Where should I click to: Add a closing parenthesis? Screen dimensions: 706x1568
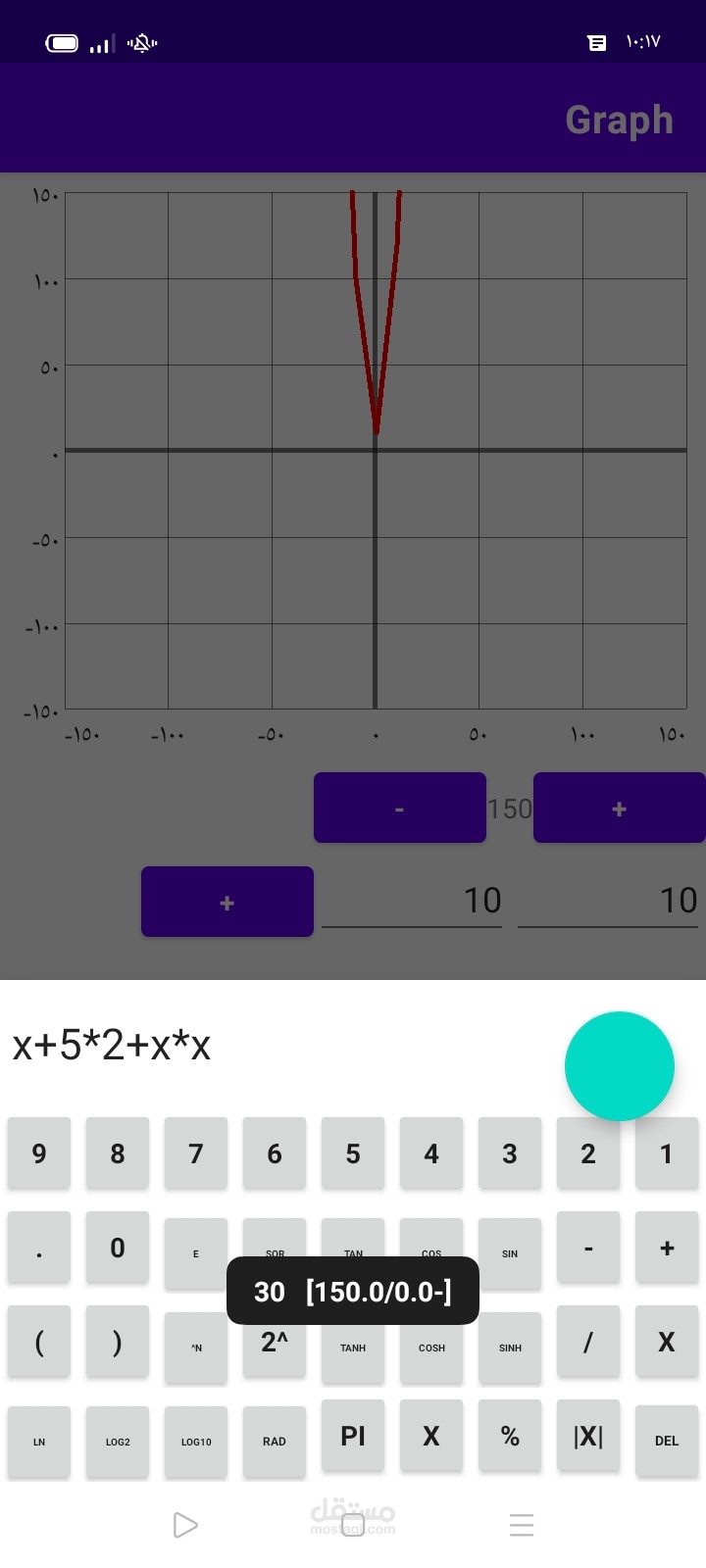118,1342
